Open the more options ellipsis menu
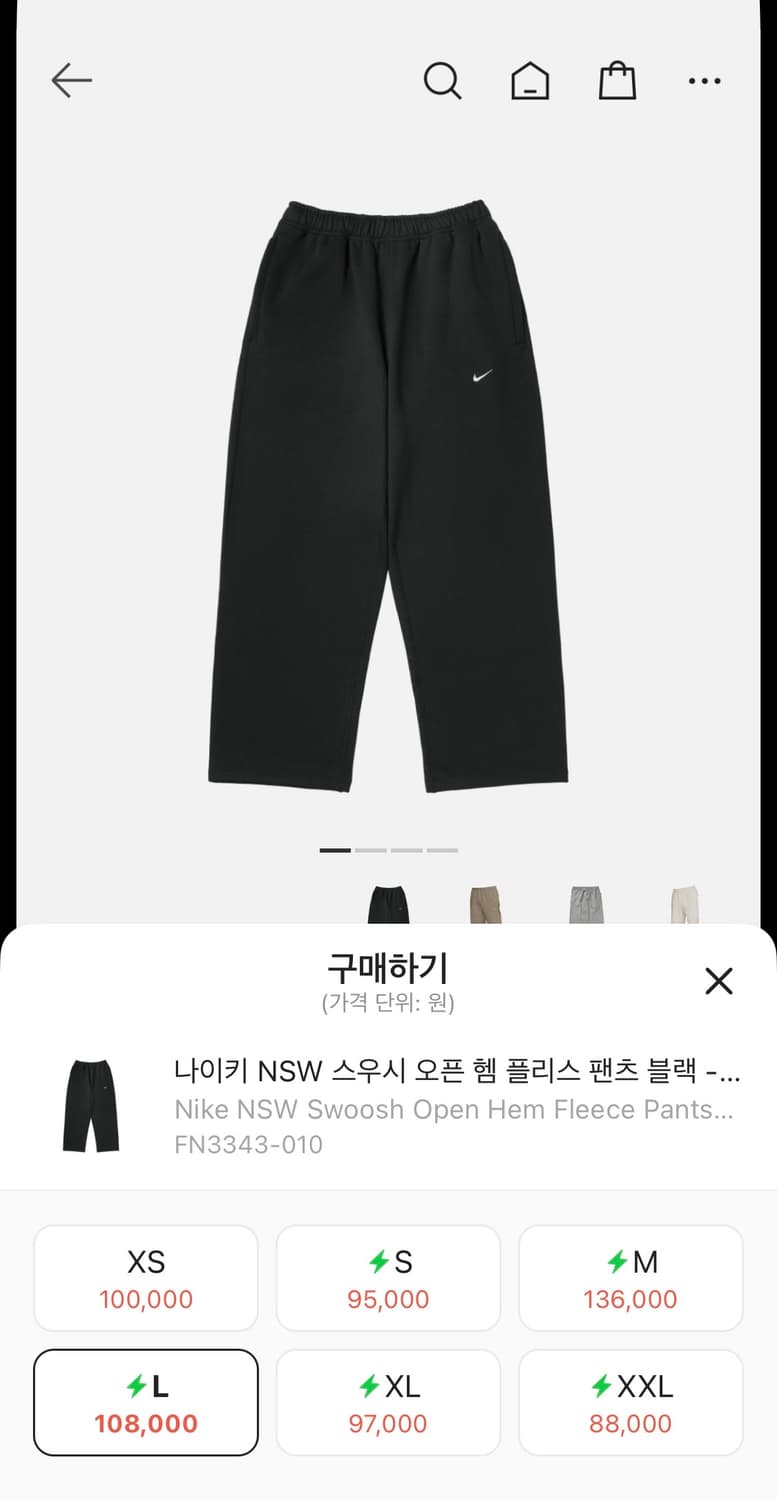 705,81
